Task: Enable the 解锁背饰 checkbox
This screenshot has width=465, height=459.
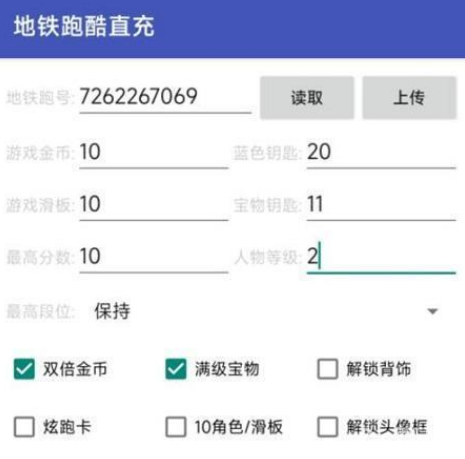Action: pyautogui.click(x=327, y=369)
